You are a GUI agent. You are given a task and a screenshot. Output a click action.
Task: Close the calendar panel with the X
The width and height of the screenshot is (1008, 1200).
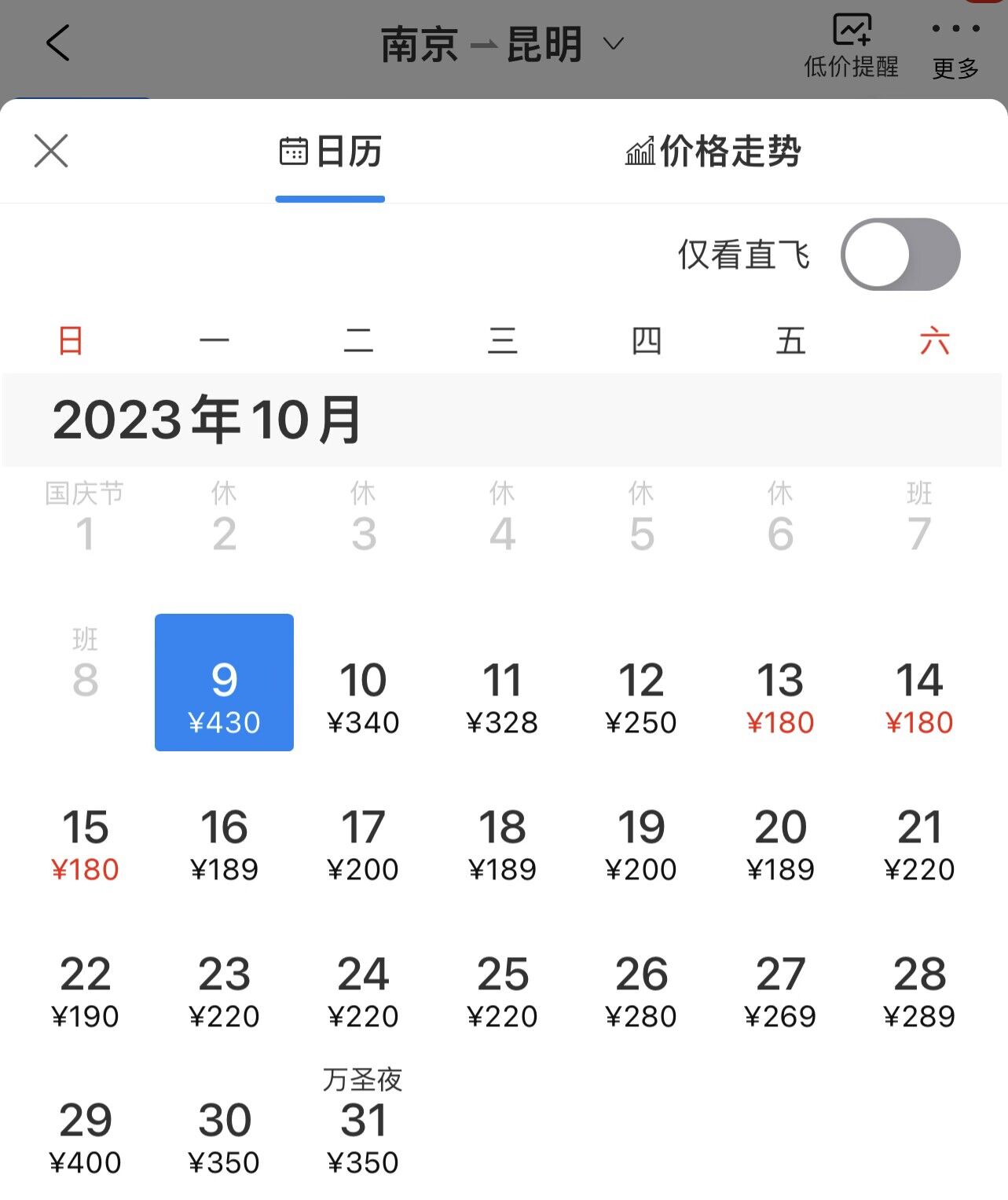pyautogui.click(x=50, y=151)
